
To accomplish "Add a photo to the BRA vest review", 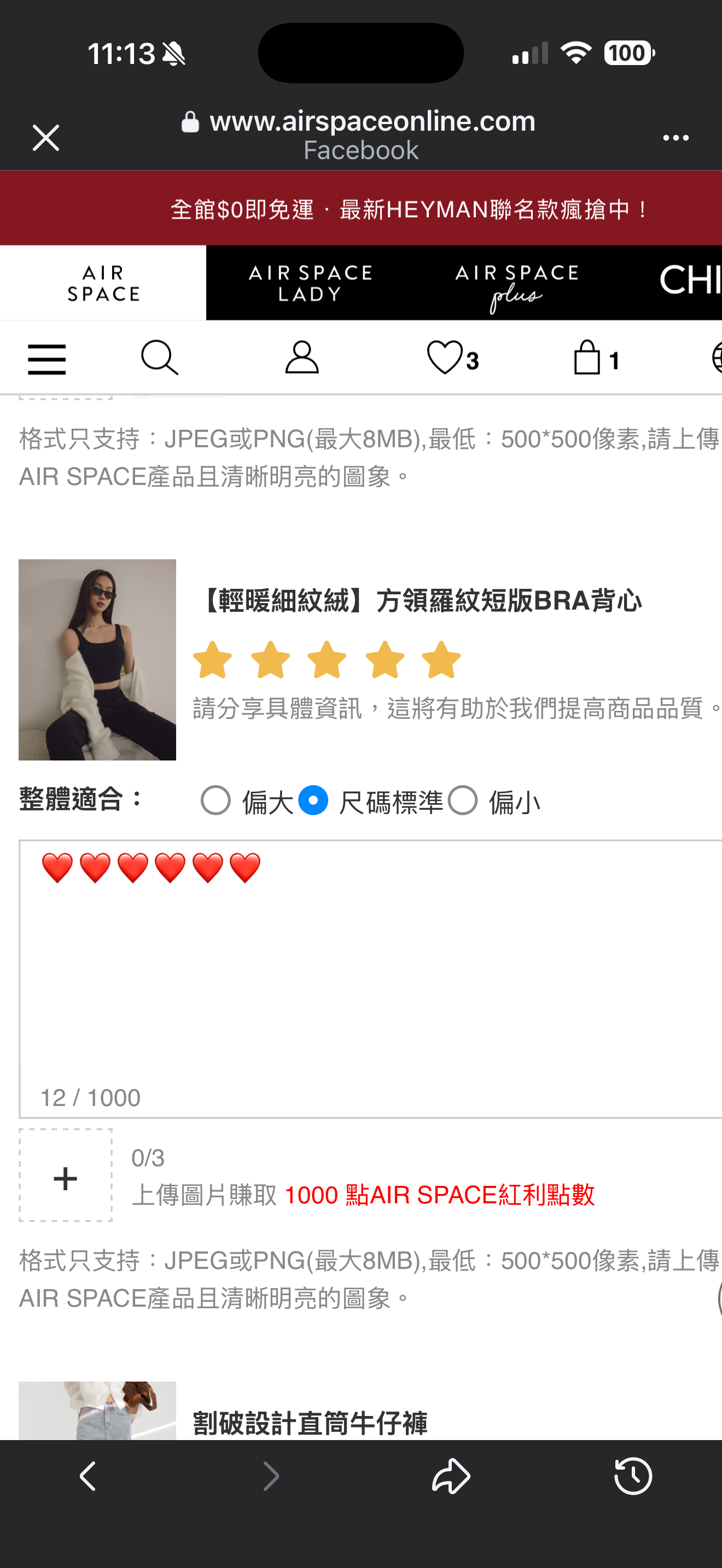I will (x=66, y=1175).
